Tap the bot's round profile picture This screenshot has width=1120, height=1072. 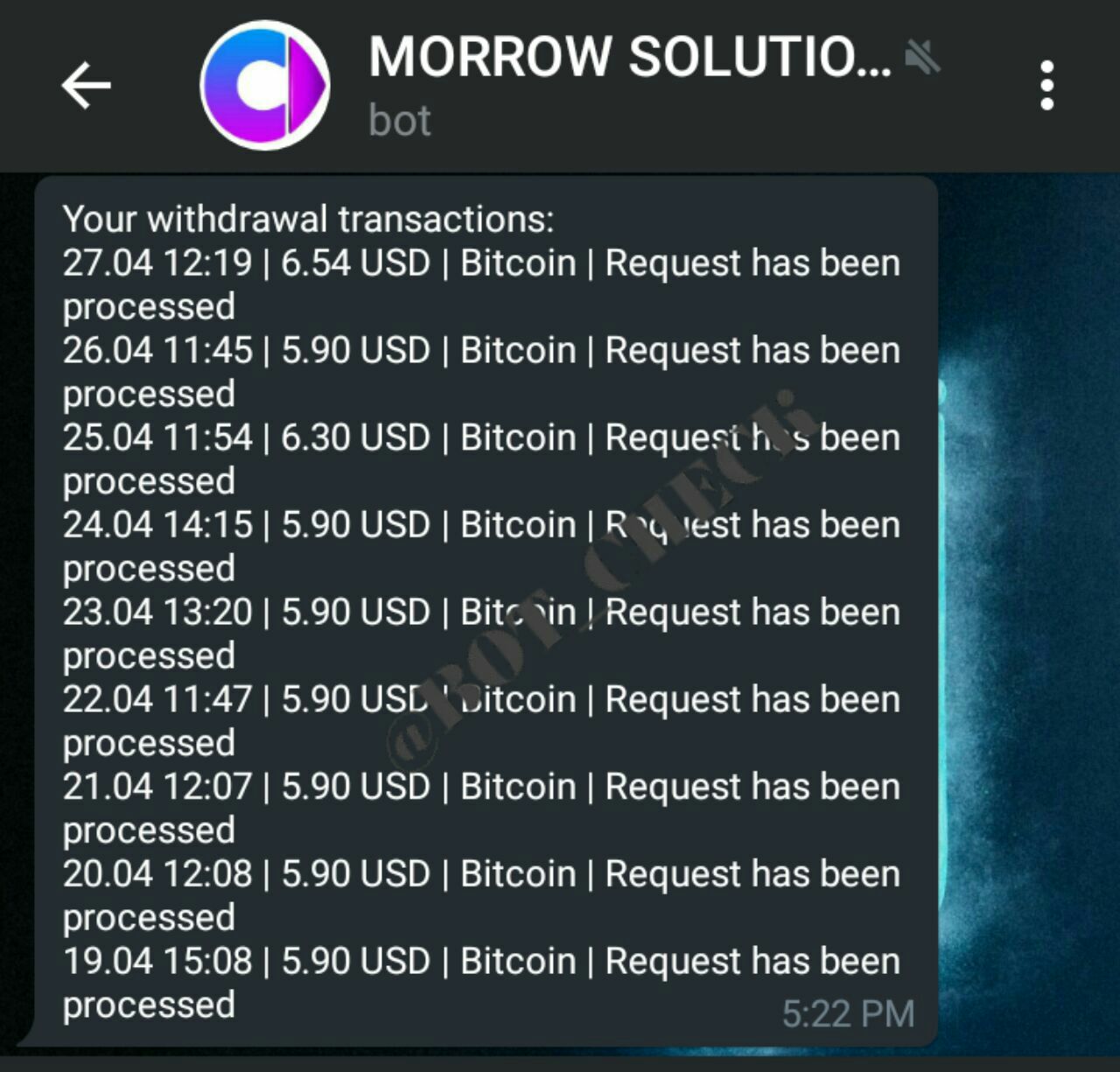[x=265, y=85]
